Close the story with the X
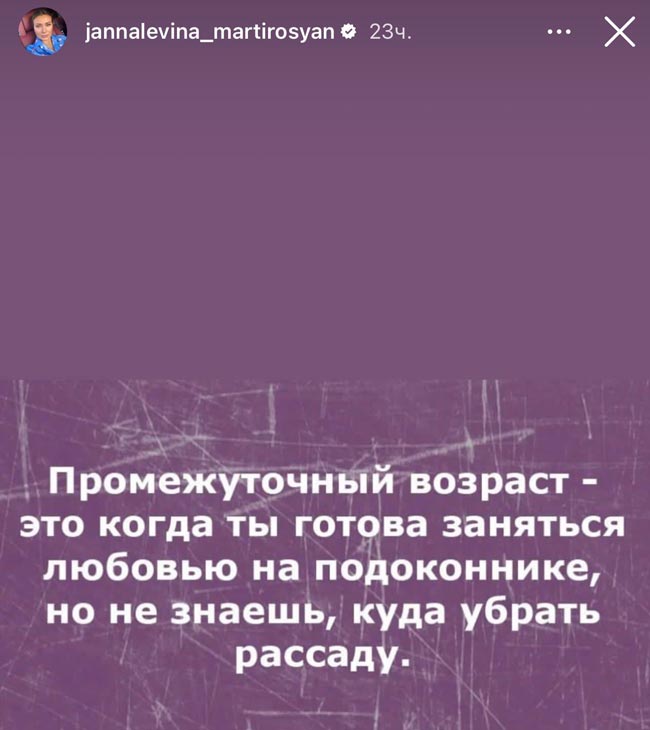Image resolution: width=650 pixels, height=730 pixels. [619, 33]
